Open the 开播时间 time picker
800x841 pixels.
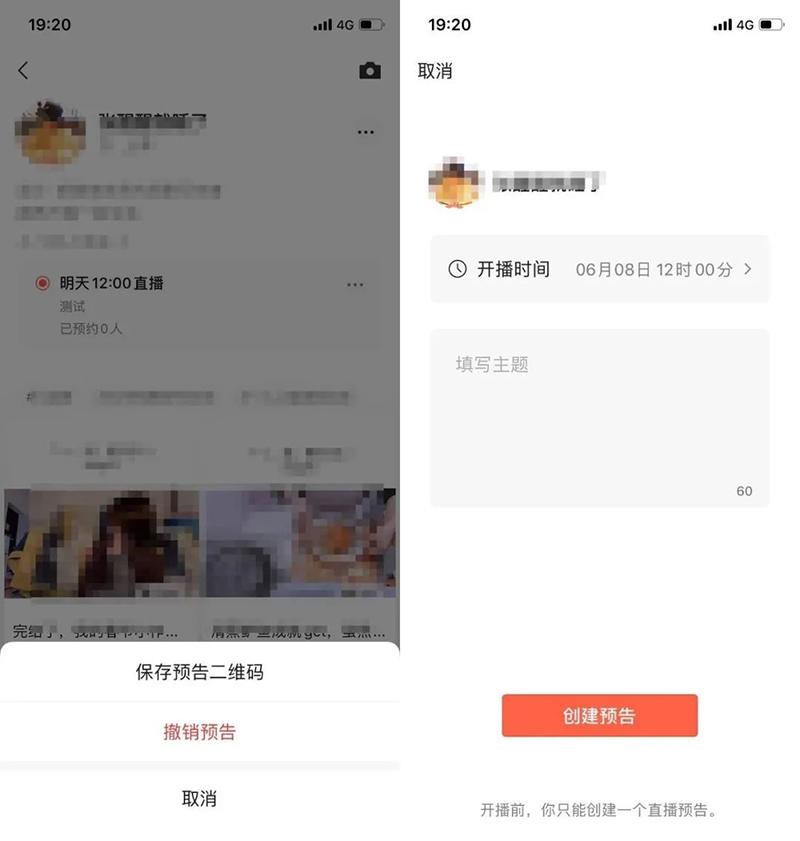[x=600, y=269]
